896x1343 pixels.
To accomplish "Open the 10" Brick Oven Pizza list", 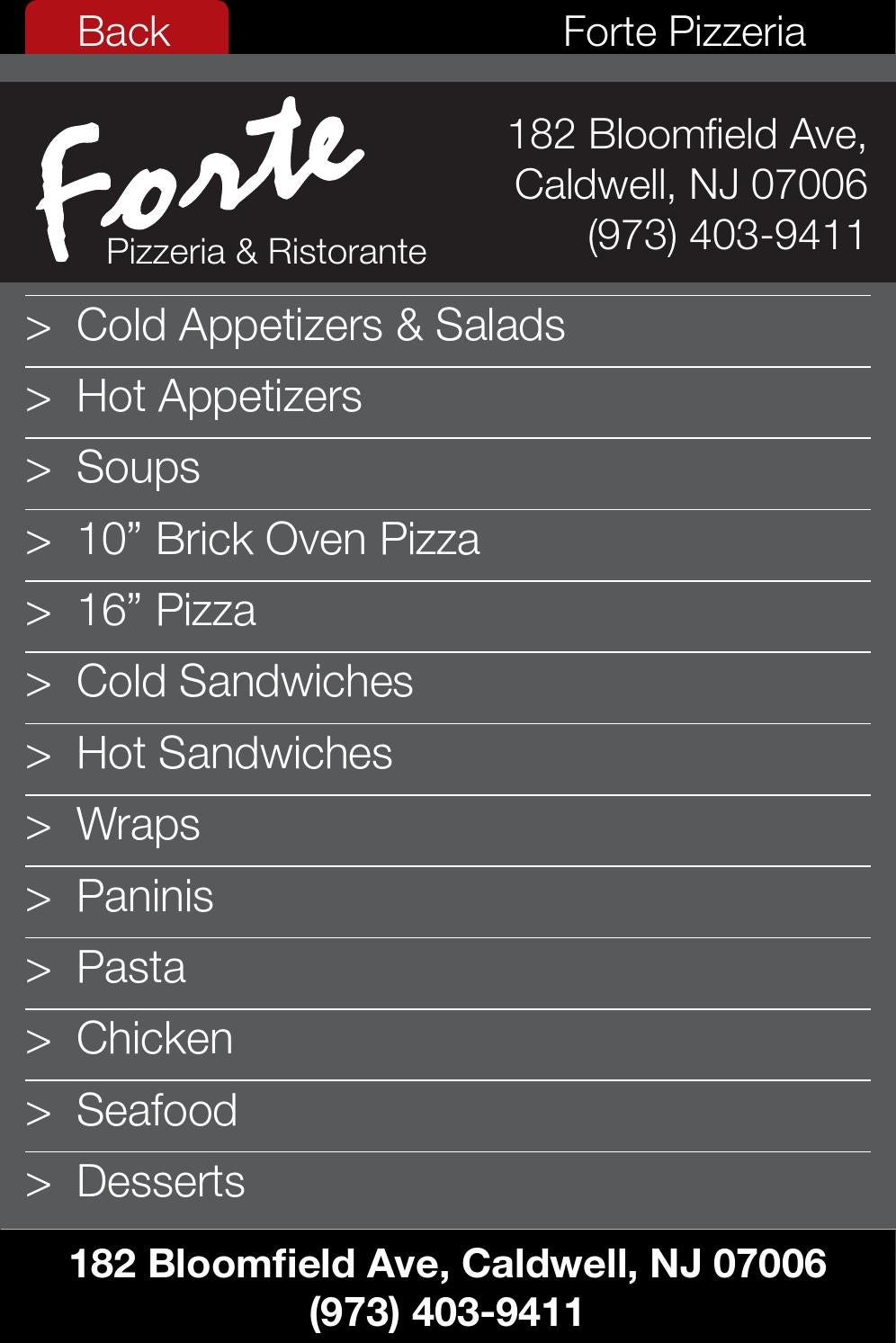I will click(279, 540).
